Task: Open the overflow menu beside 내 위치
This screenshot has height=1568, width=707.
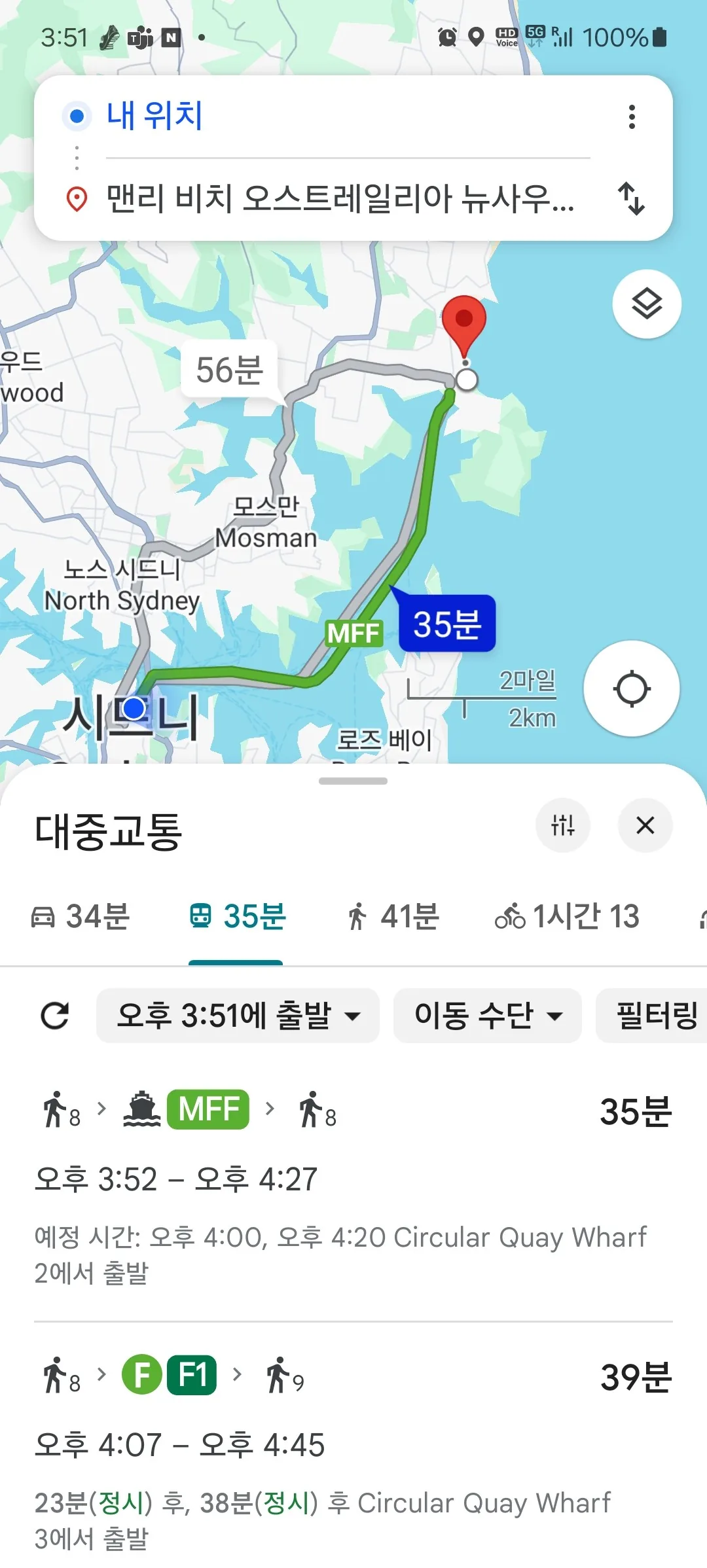Action: 632,116
